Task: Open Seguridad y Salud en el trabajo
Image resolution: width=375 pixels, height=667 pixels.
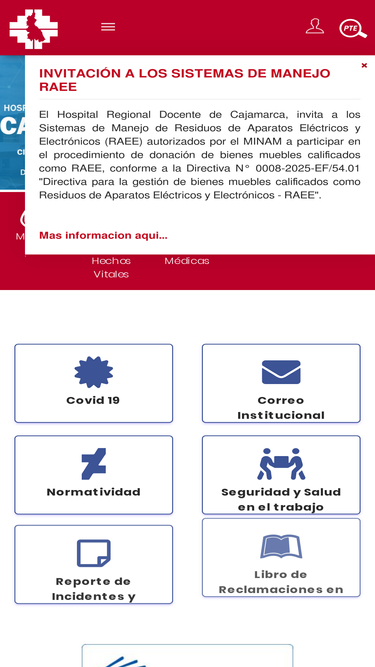Action: (x=281, y=475)
